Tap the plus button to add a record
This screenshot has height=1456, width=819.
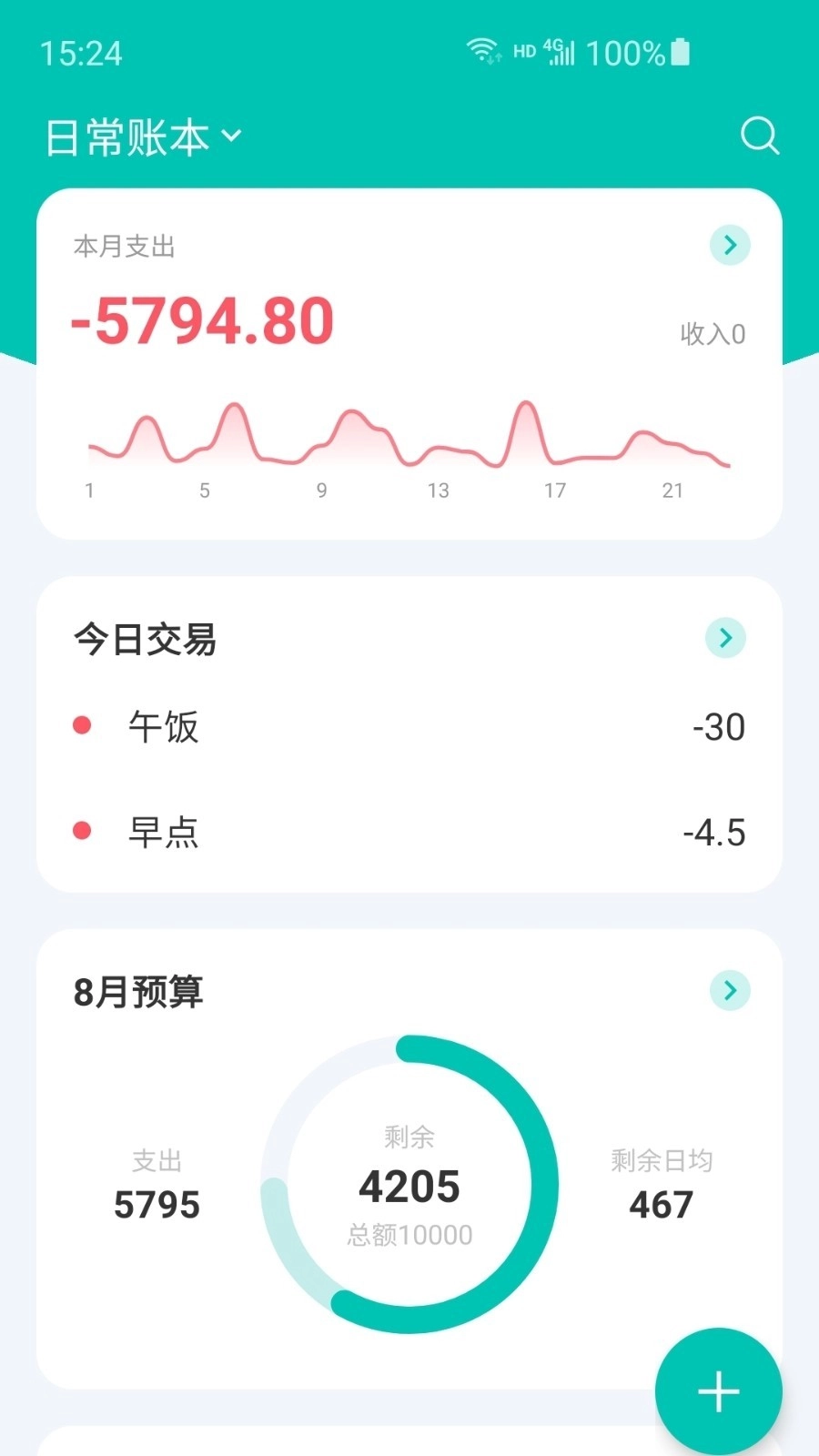tap(717, 1391)
